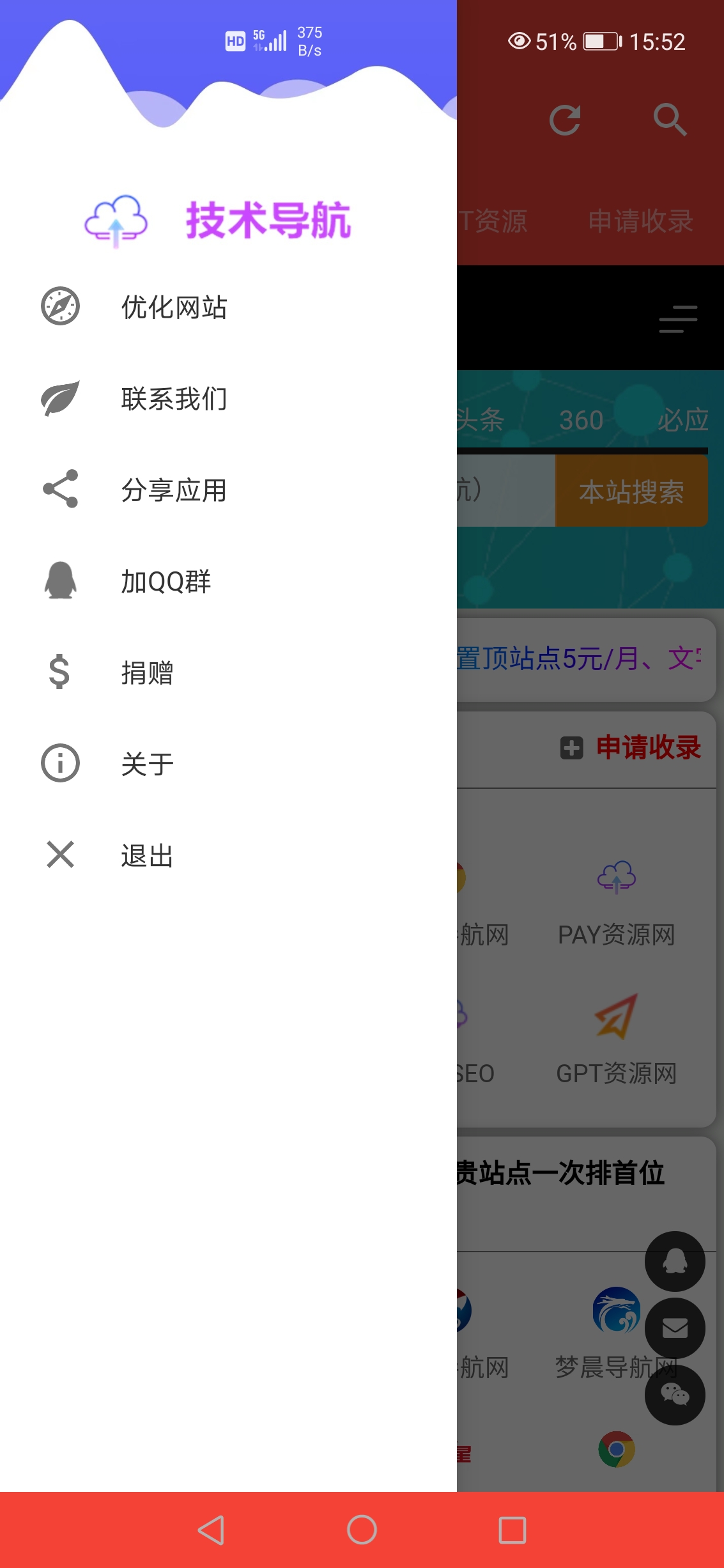Refresh the page with the reload icon
The width and height of the screenshot is (724, 1568).
[565, 120]
